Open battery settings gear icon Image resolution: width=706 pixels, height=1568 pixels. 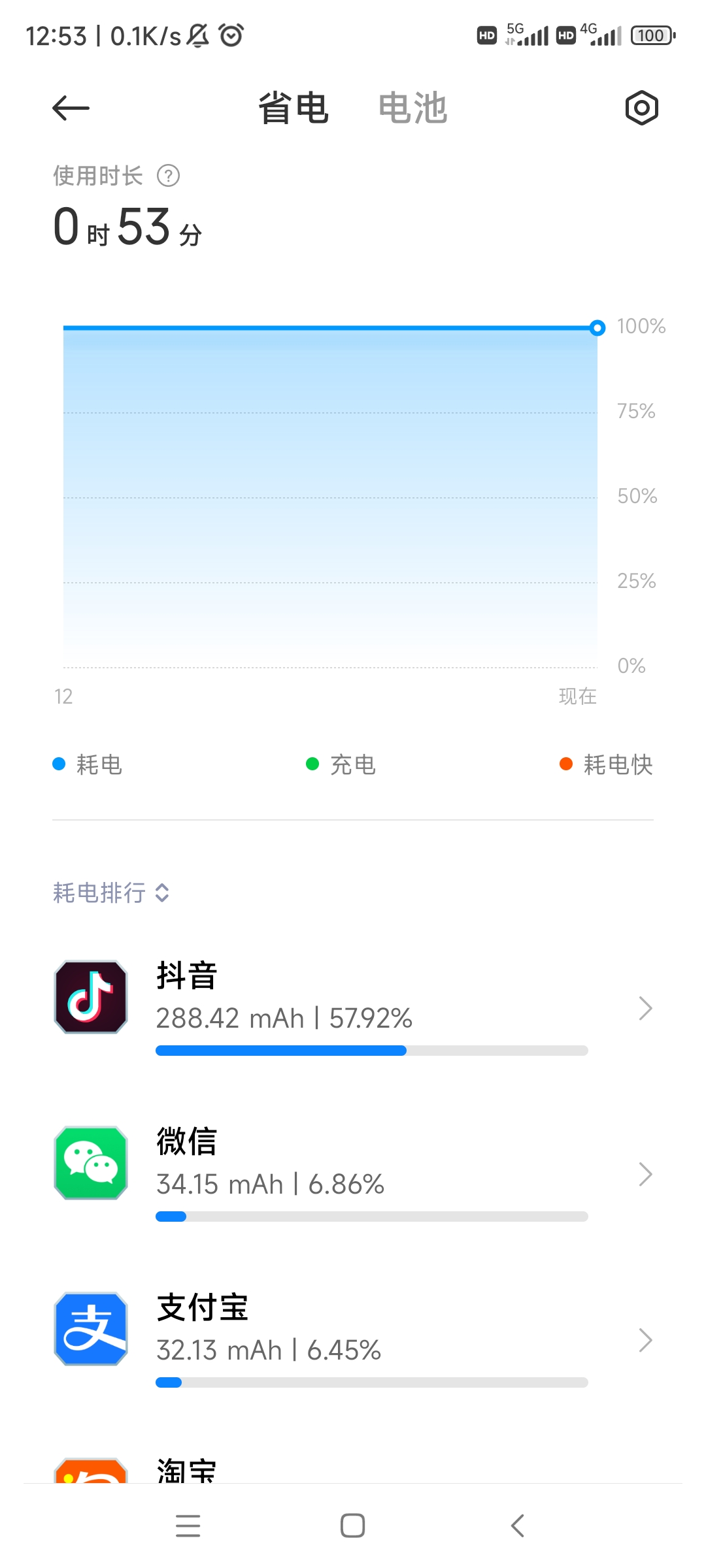point(641,108)
